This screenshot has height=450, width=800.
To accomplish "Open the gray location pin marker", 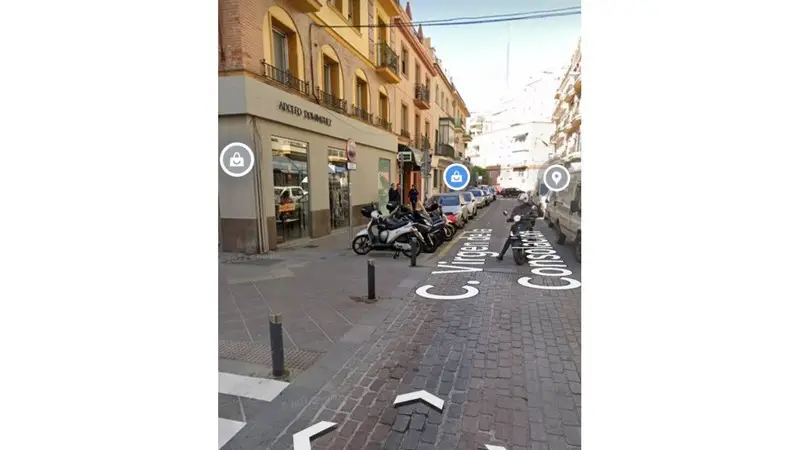I will click(x=556, y=178).
